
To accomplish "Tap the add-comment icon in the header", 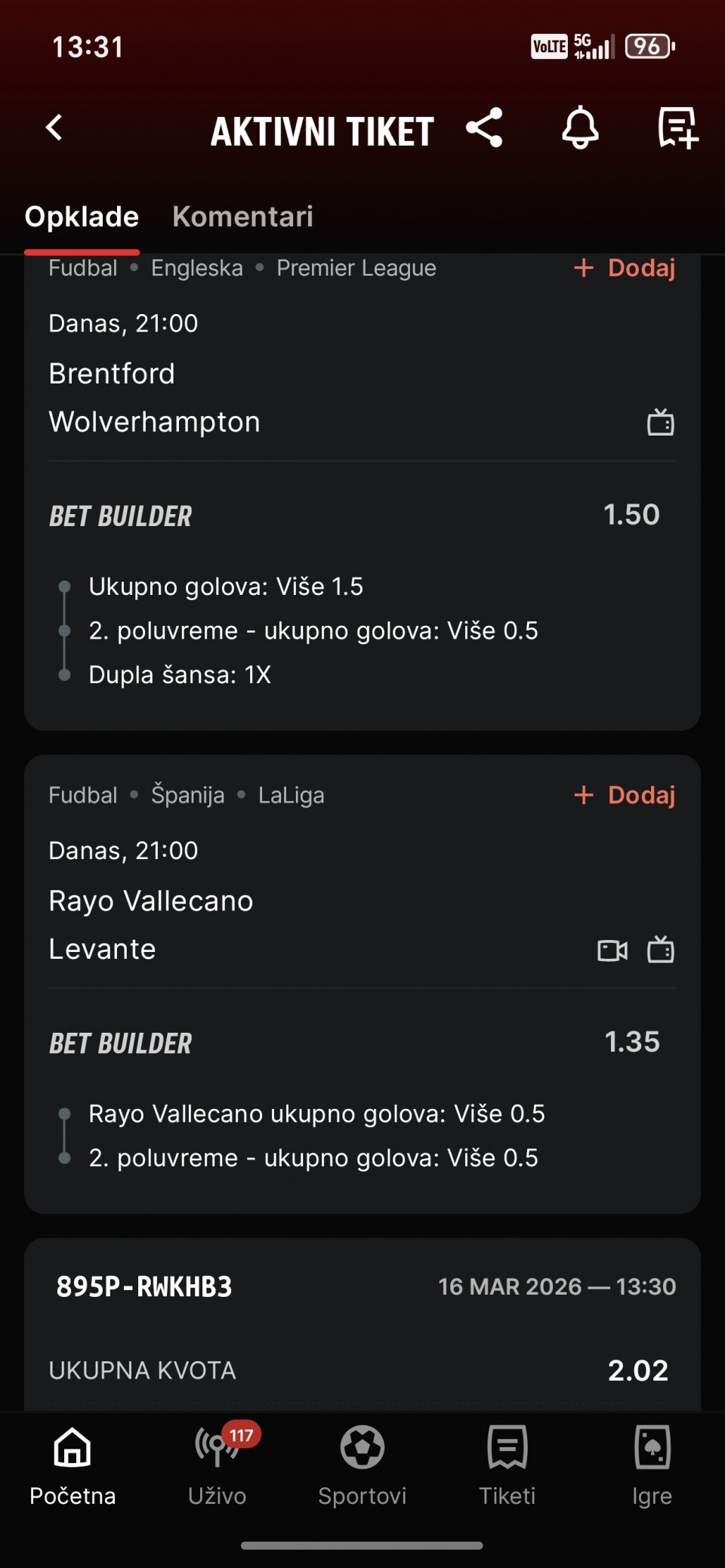I will (677, 128).
